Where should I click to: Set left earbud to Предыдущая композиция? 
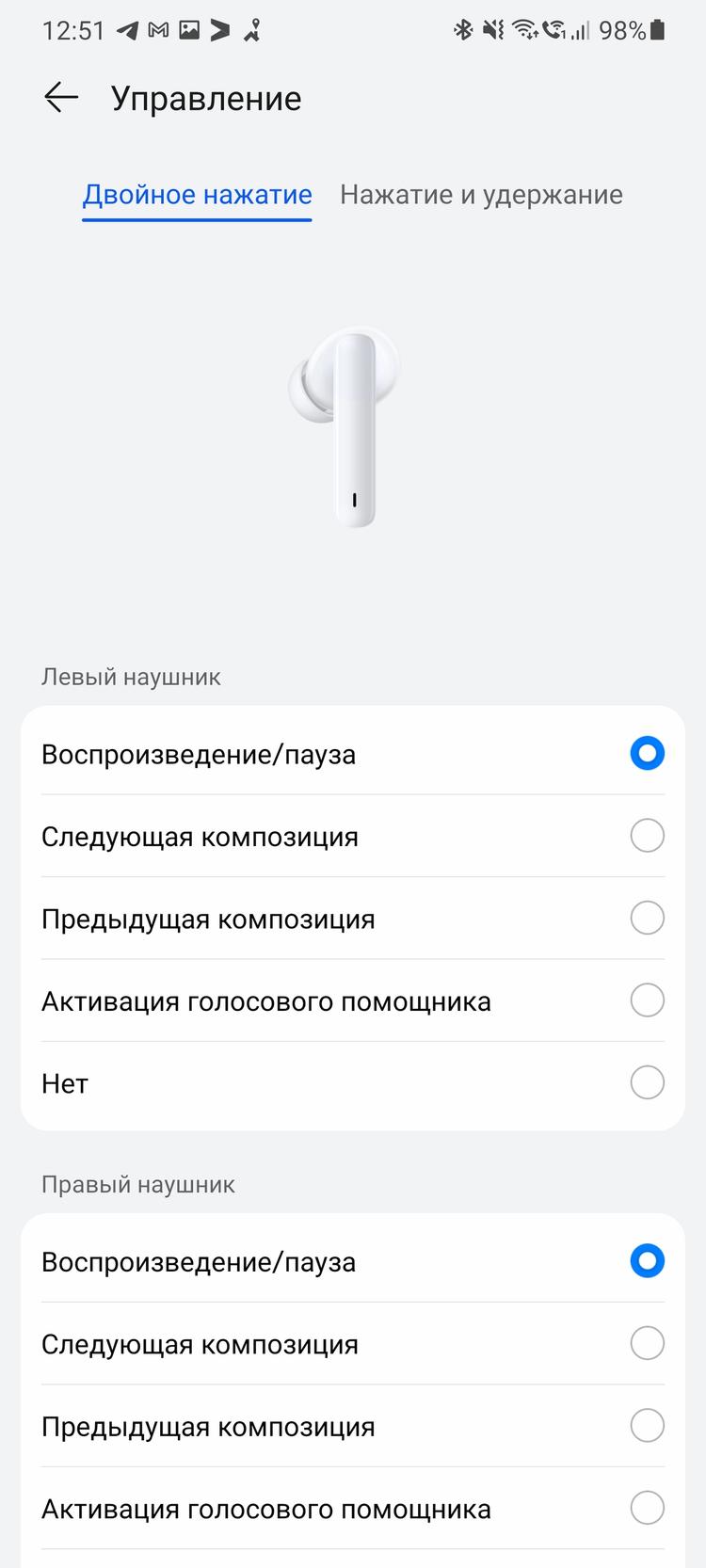click(647, 919)
